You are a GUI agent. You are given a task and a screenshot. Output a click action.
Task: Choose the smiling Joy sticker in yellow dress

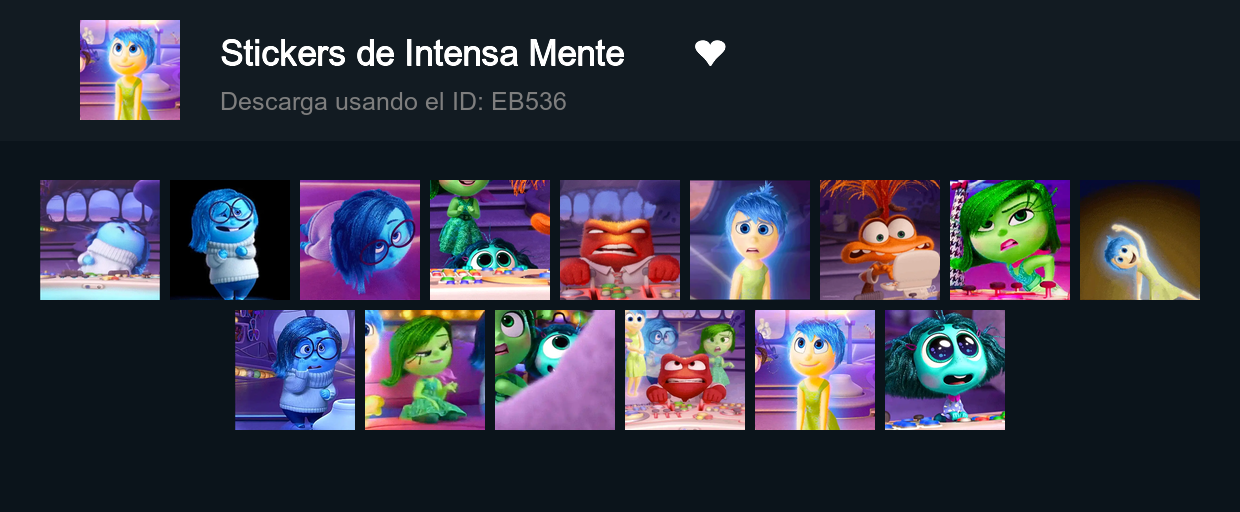click(x=815, y=370)
